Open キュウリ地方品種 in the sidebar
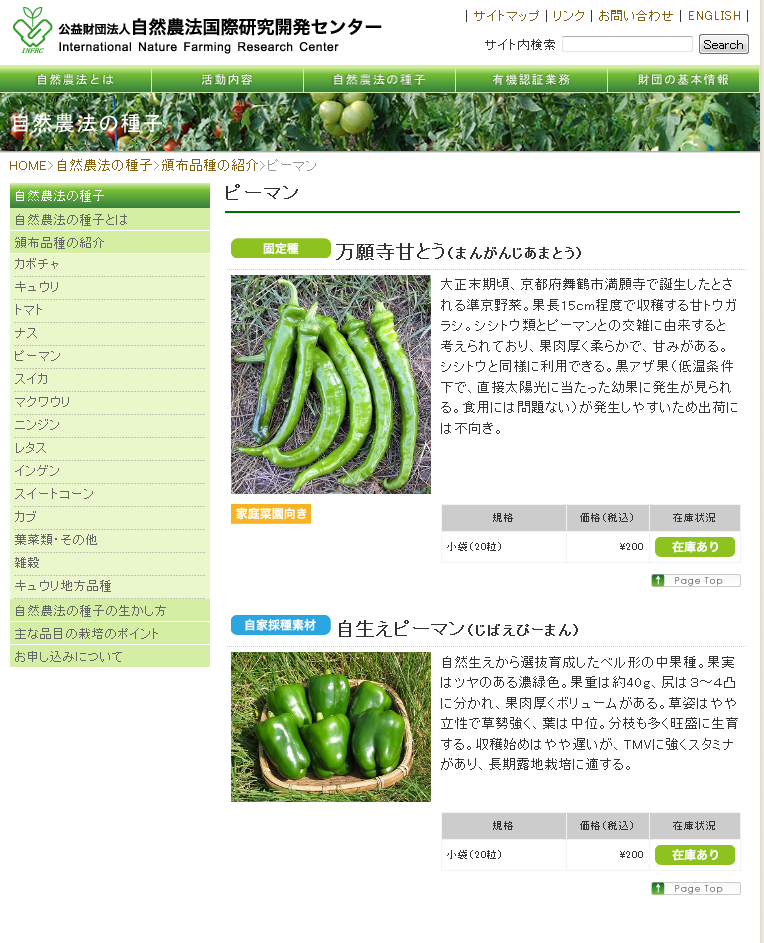The height and width of the screenshot is (943, 764). click(x=62, y=586)
